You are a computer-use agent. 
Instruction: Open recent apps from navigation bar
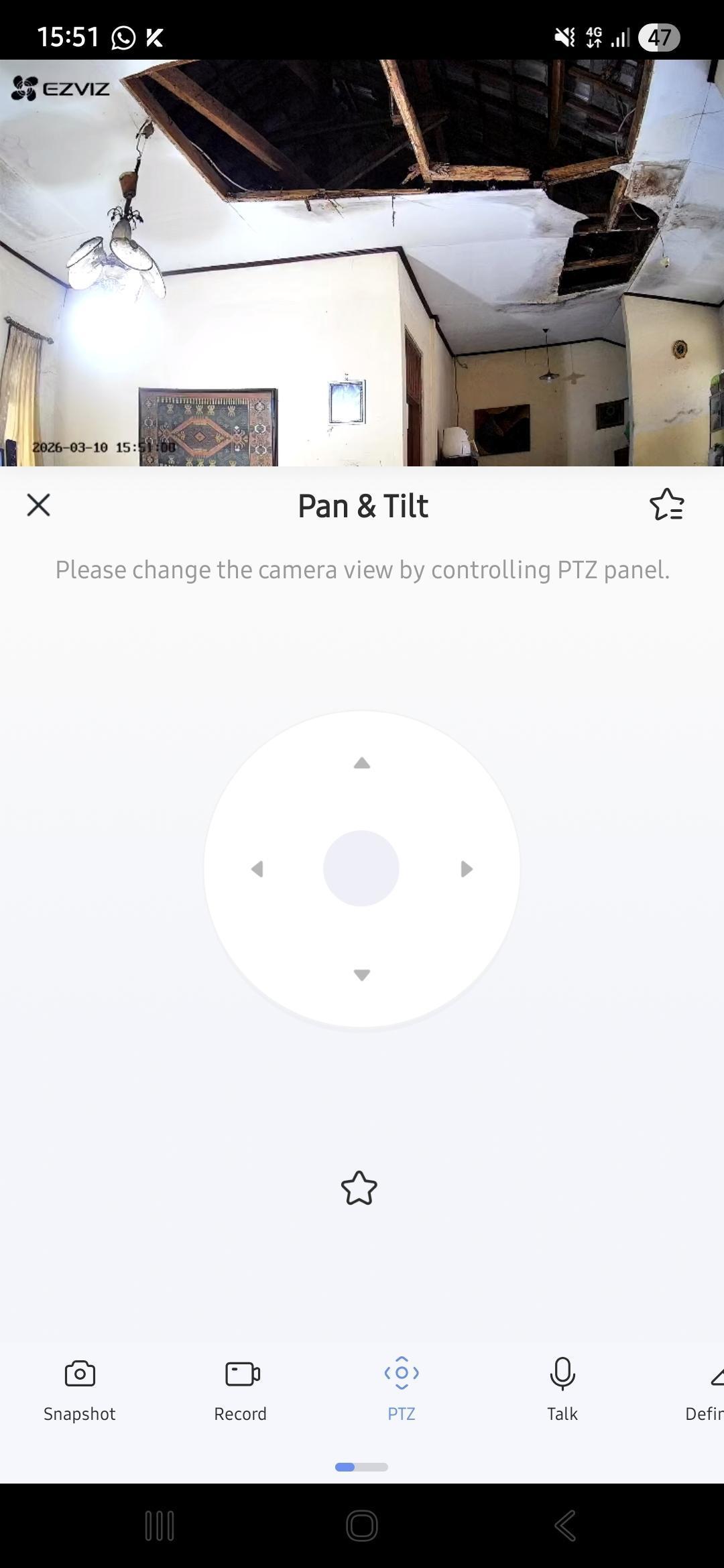click(160, 1526)
